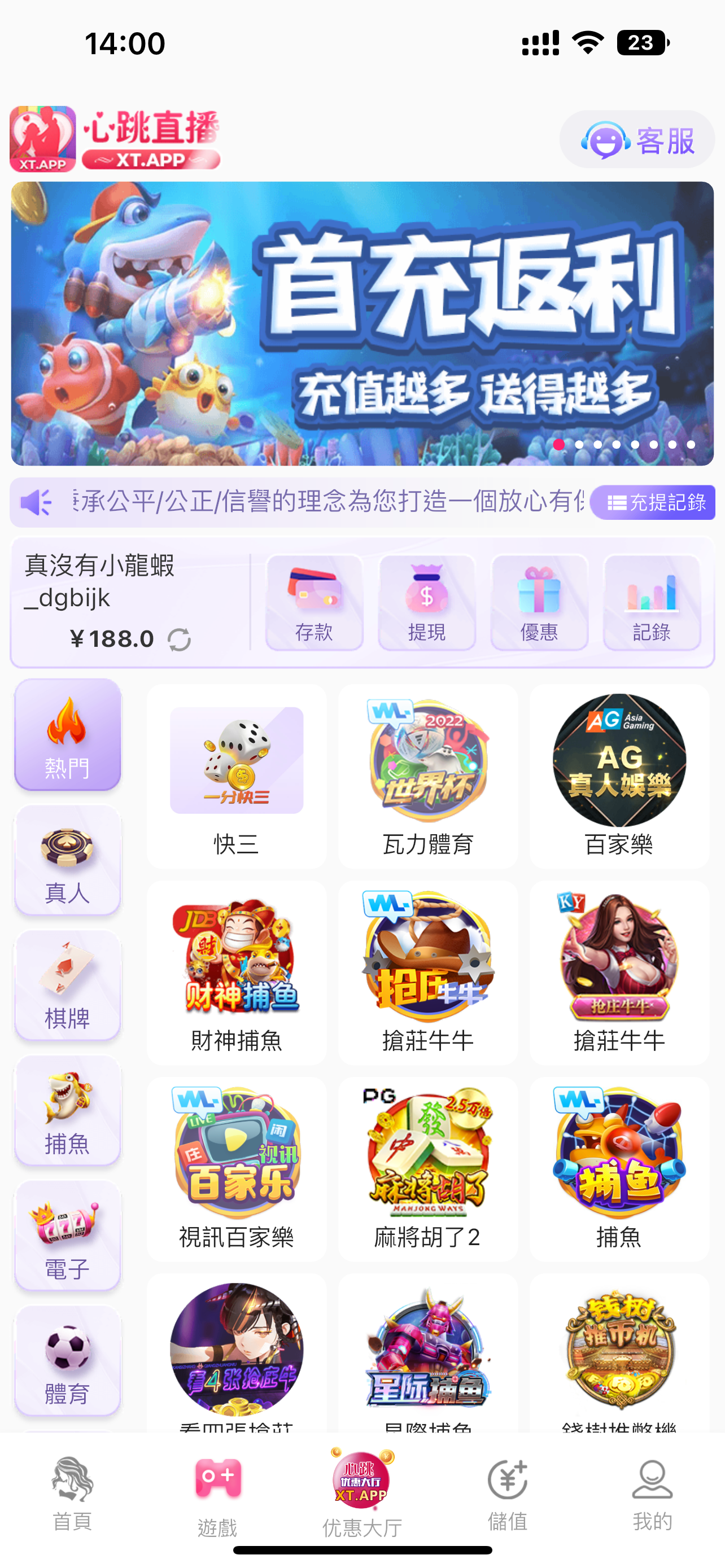Select the 棋牌 category

click(68, 986)
